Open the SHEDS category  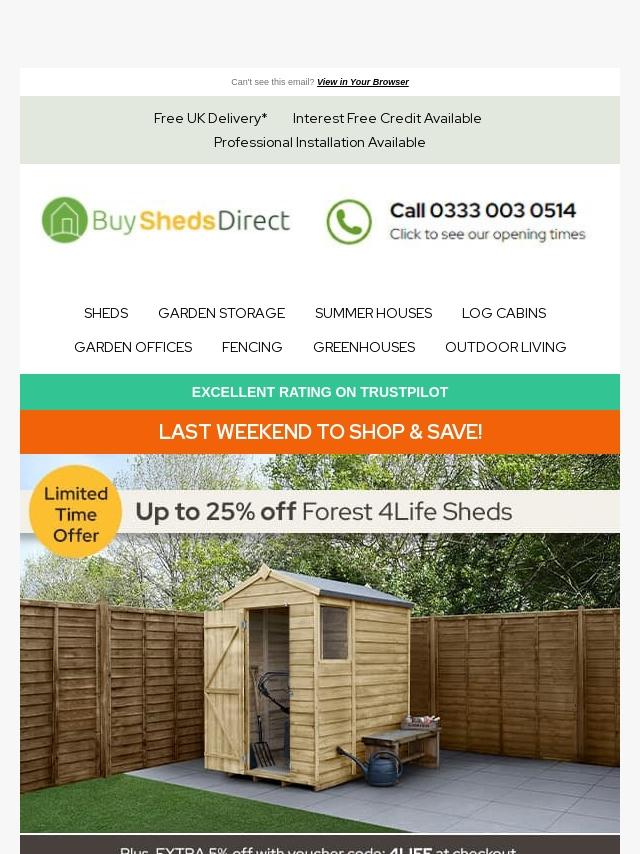click(x=106, y=313)
